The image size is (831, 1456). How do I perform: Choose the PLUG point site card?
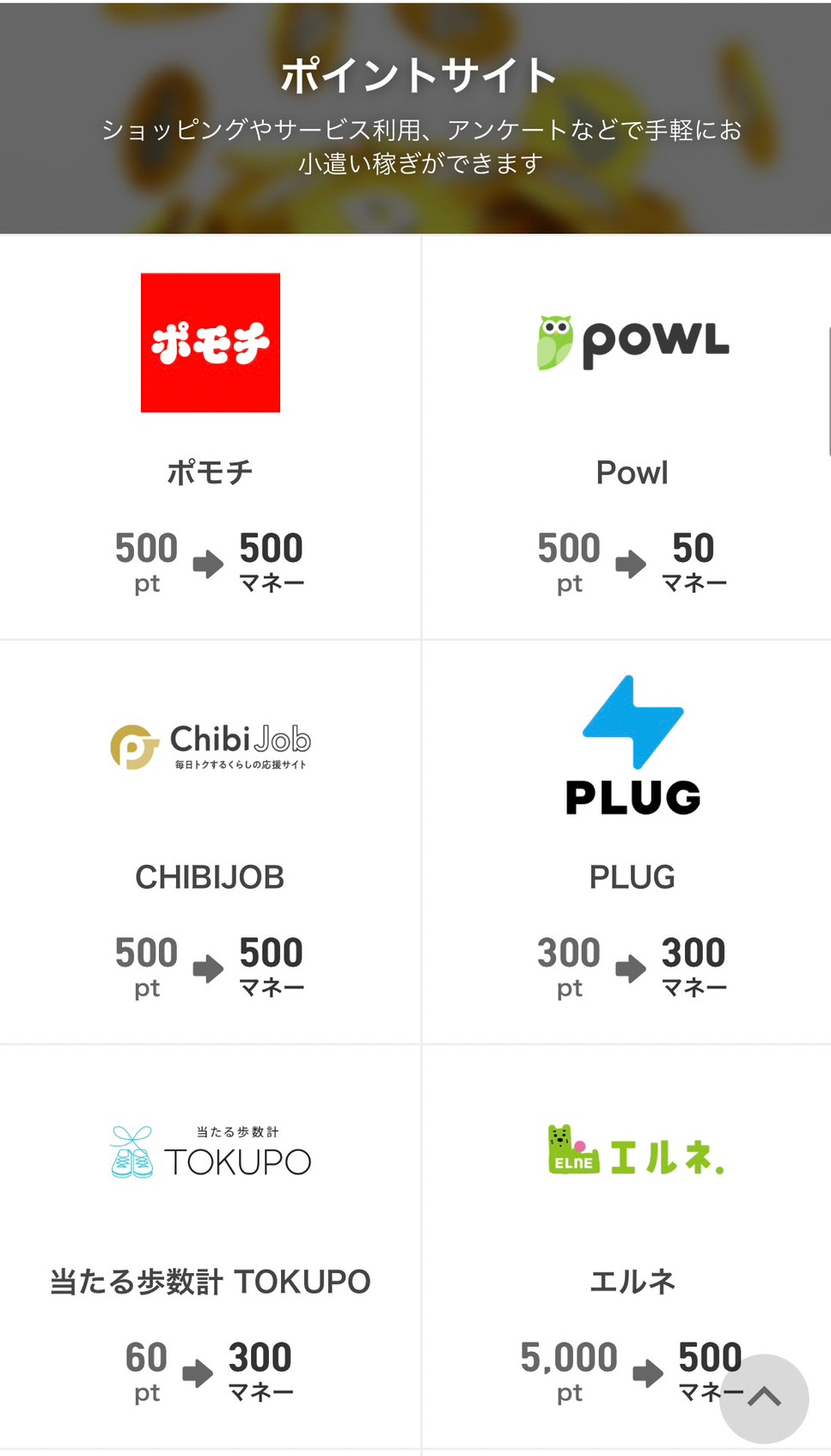click(x=632, y=842)
